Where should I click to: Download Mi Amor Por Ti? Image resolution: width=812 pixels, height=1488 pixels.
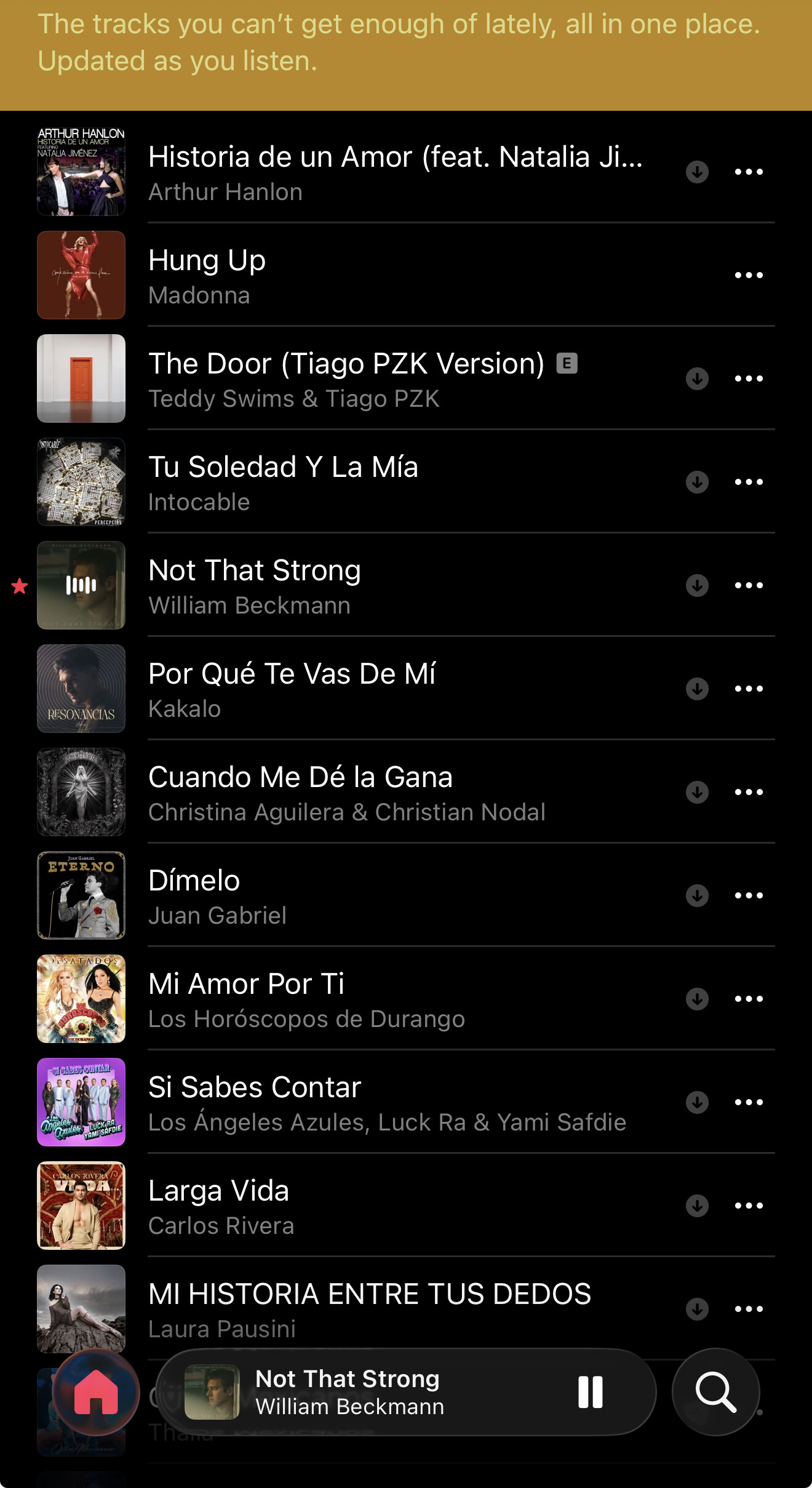click(x=697, y=999)
